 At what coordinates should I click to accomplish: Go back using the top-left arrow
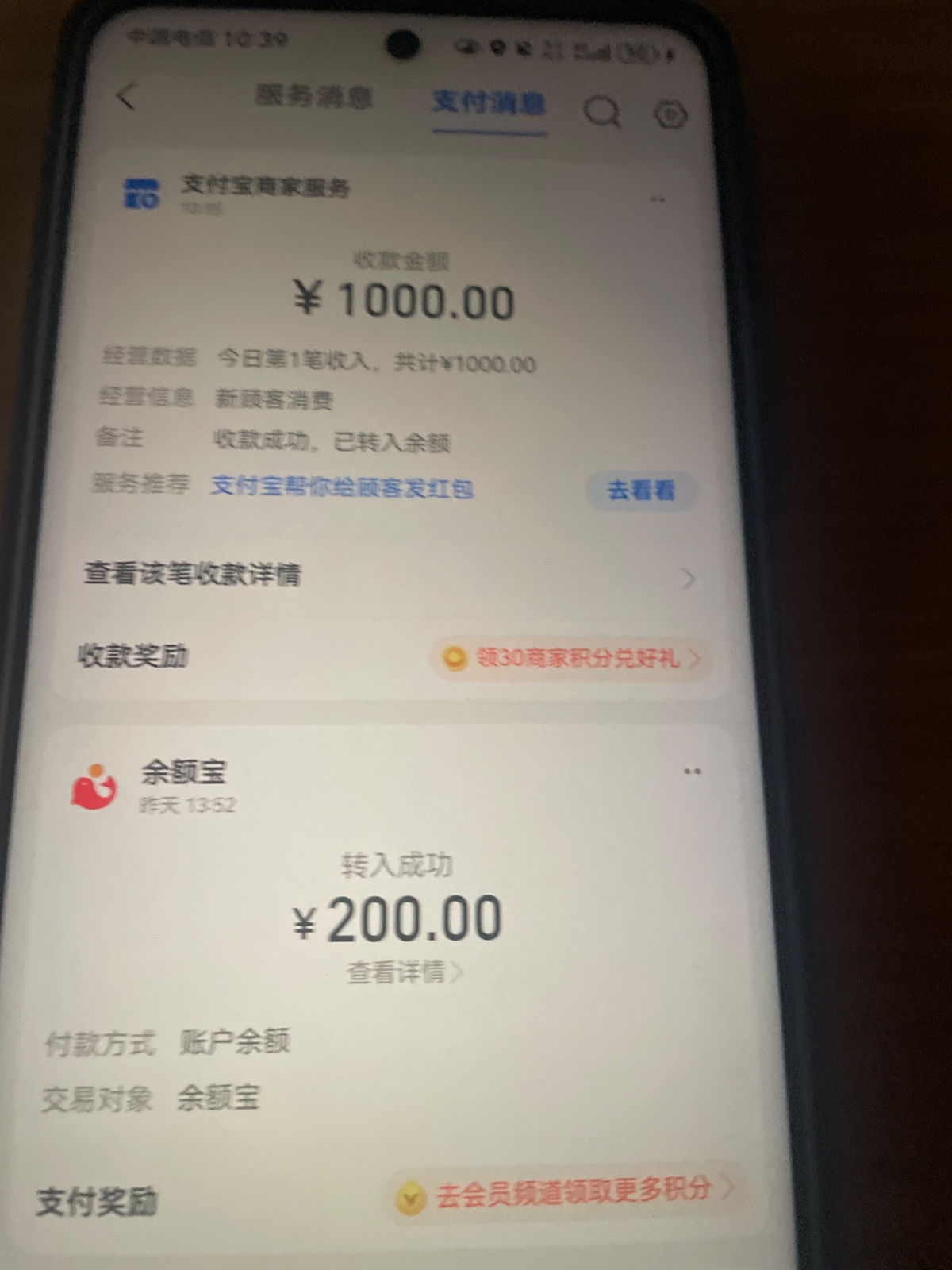click(x=127, y=97)
